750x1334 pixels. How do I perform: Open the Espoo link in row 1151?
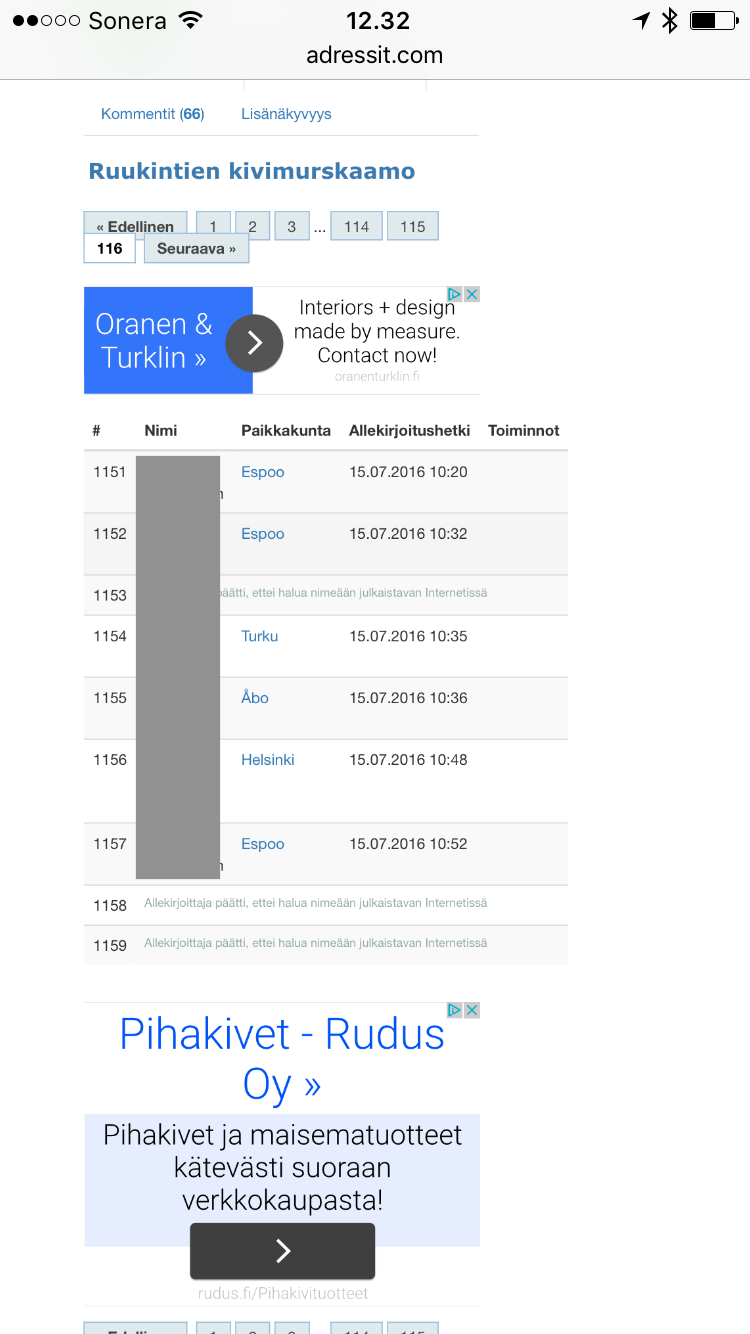(x=263, y=472)
